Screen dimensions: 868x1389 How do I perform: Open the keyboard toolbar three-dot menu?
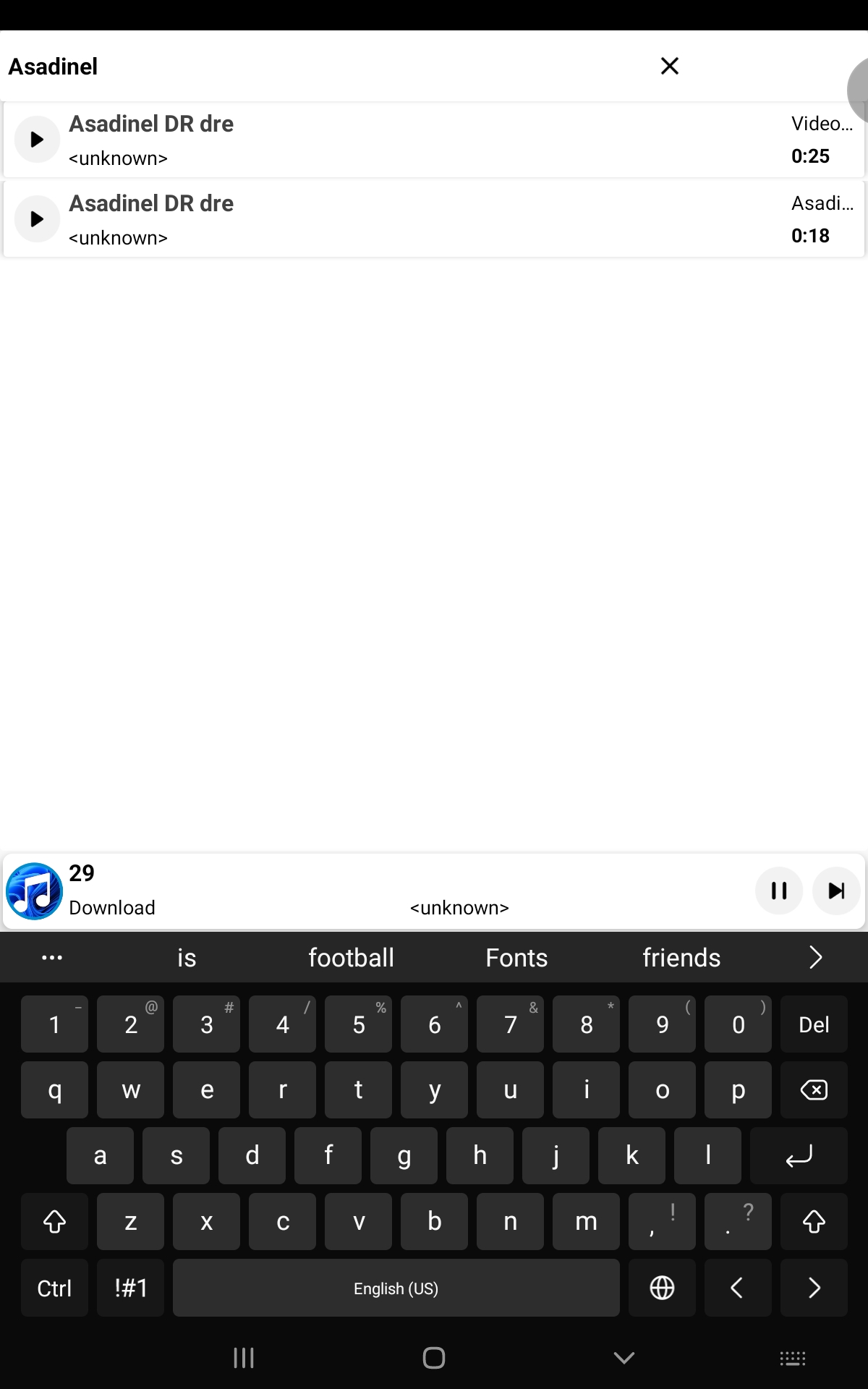pos(52,958)
